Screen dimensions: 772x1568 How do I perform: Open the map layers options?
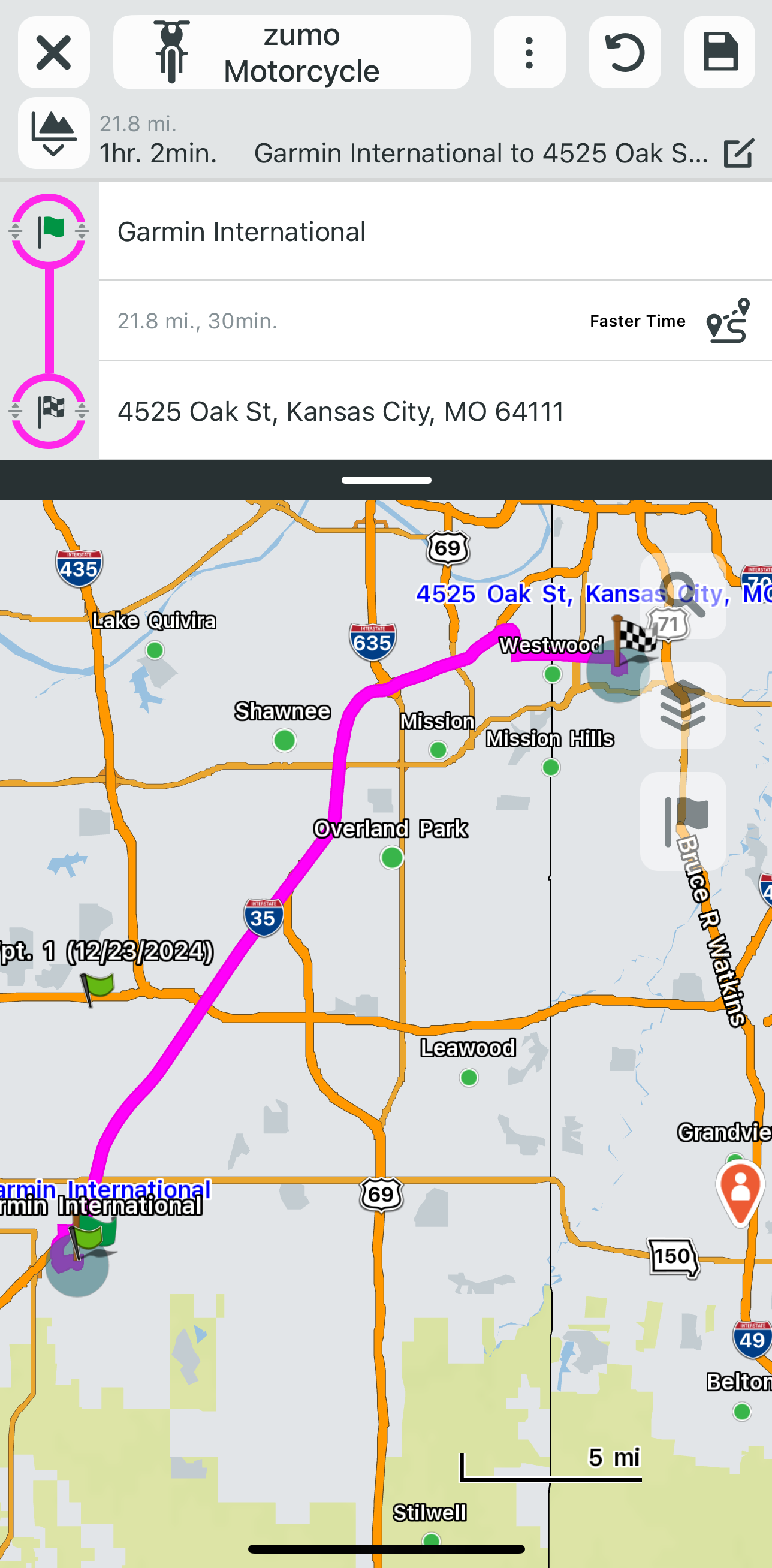pyautogui.click(x=683, y=705)
